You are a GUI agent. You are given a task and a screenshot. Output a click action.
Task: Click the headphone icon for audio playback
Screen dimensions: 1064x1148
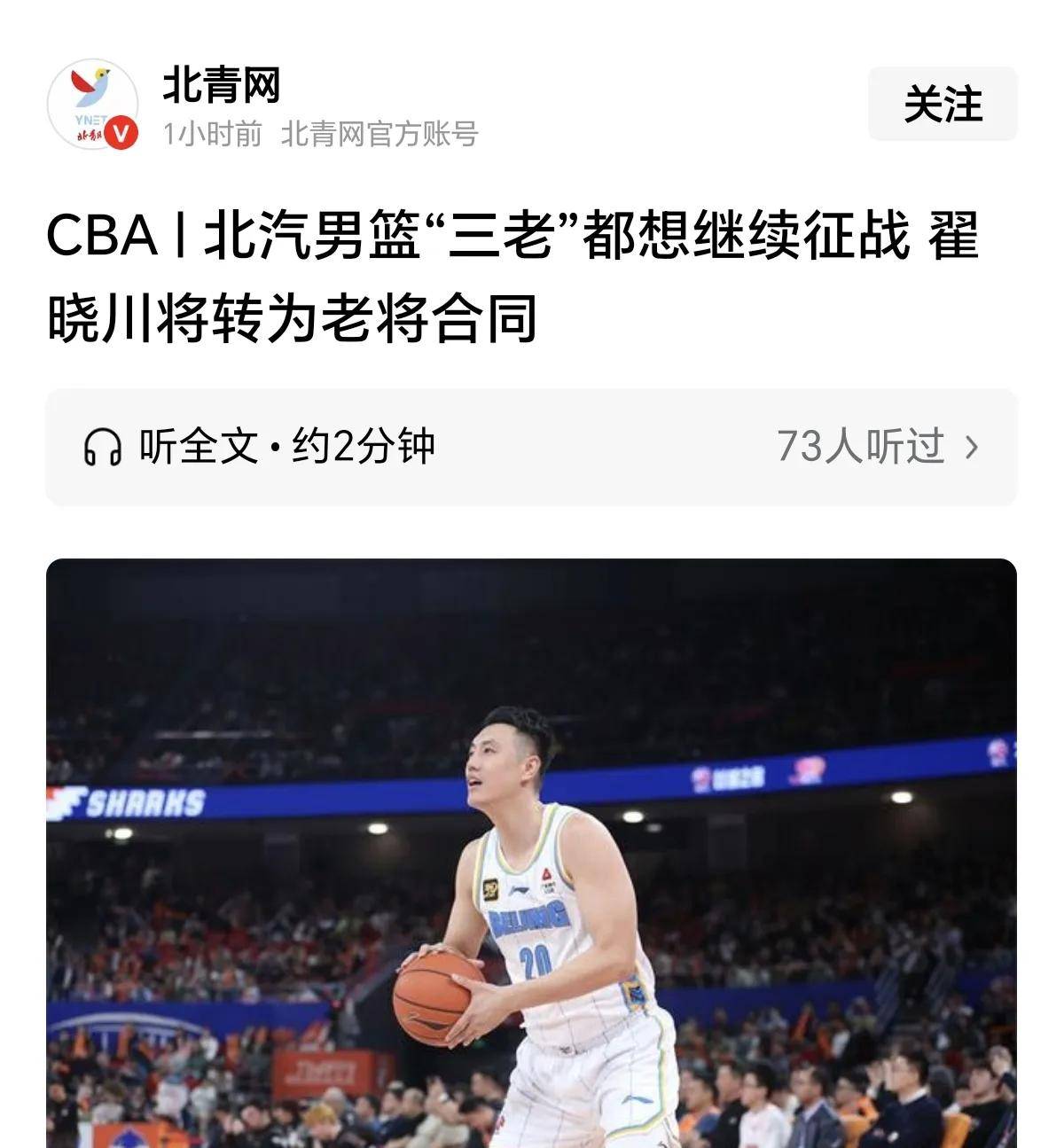[106, 448]
